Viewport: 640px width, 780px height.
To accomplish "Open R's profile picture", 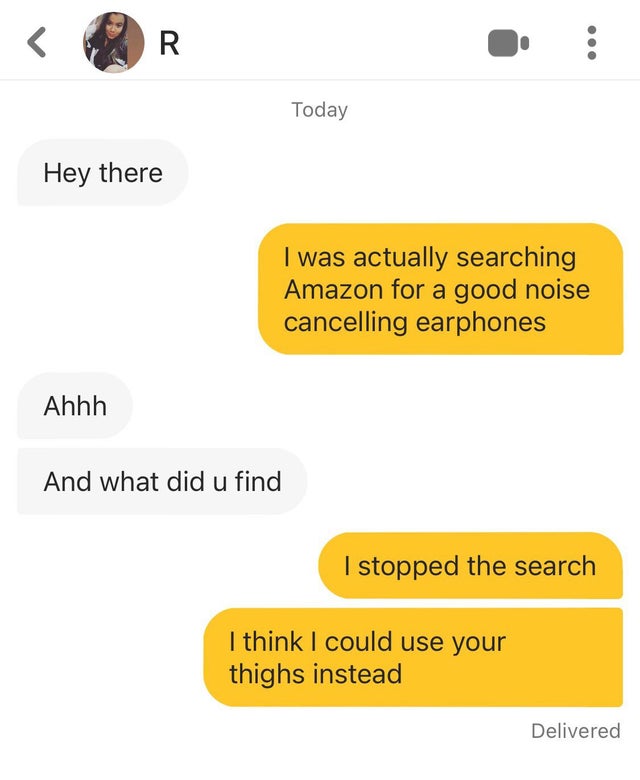I will (x=114, y=42).
